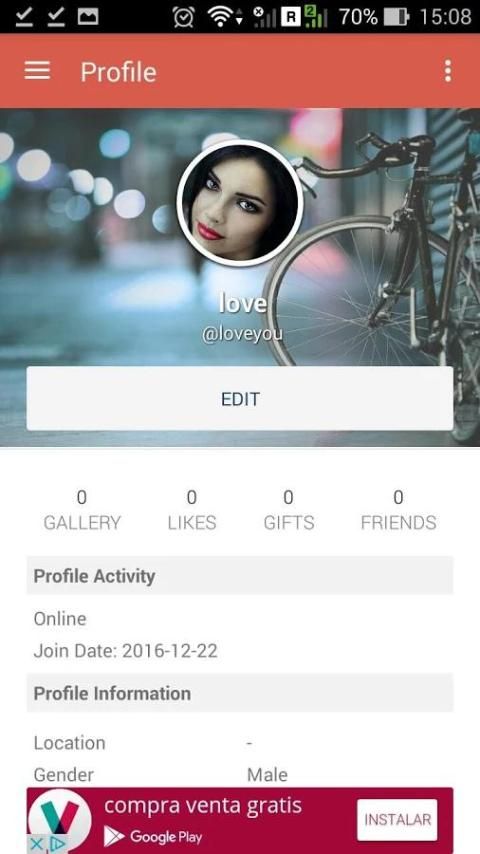This screenshot has height=854, width=480.
Task: Open the Gallery count
Action: tap(82, 510)
